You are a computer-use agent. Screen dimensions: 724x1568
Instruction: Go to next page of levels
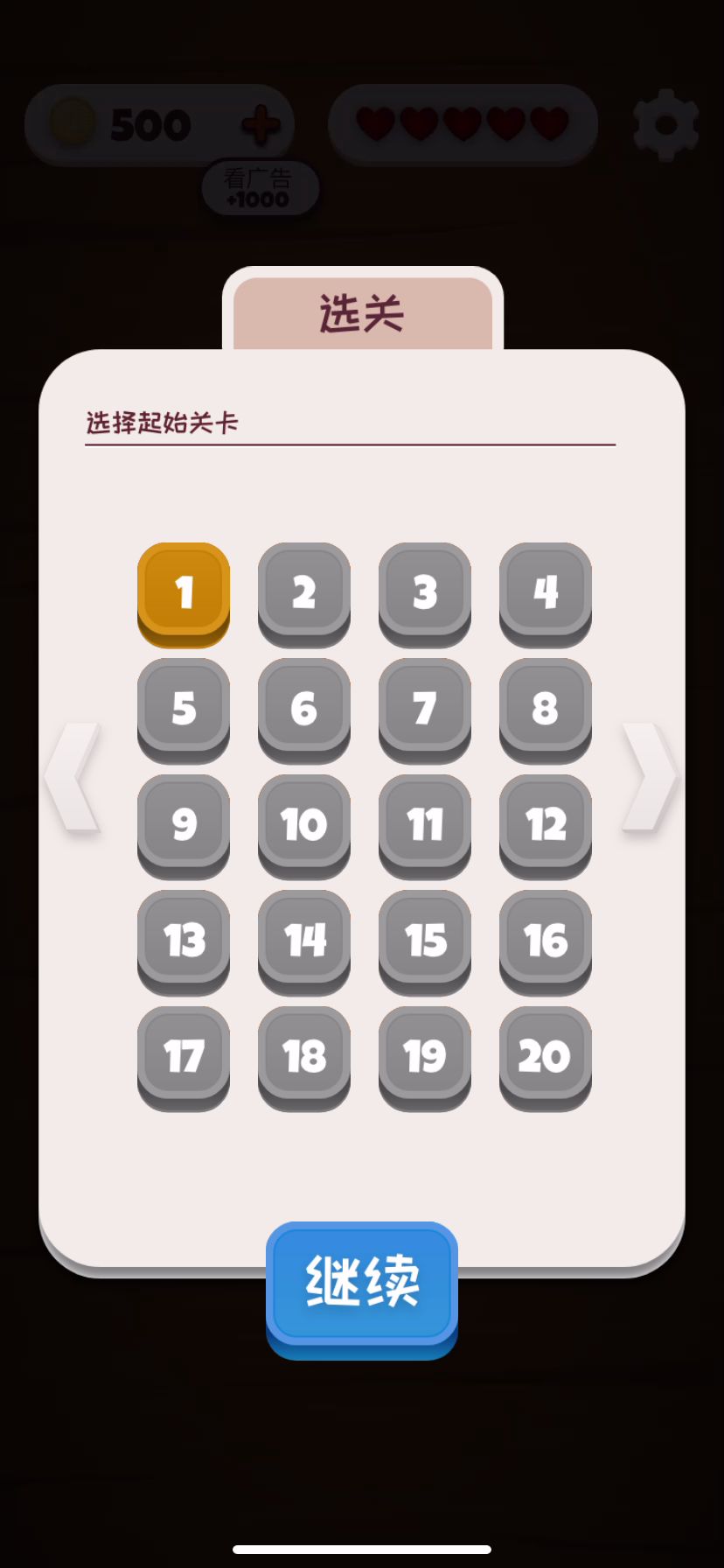[649, 776]
